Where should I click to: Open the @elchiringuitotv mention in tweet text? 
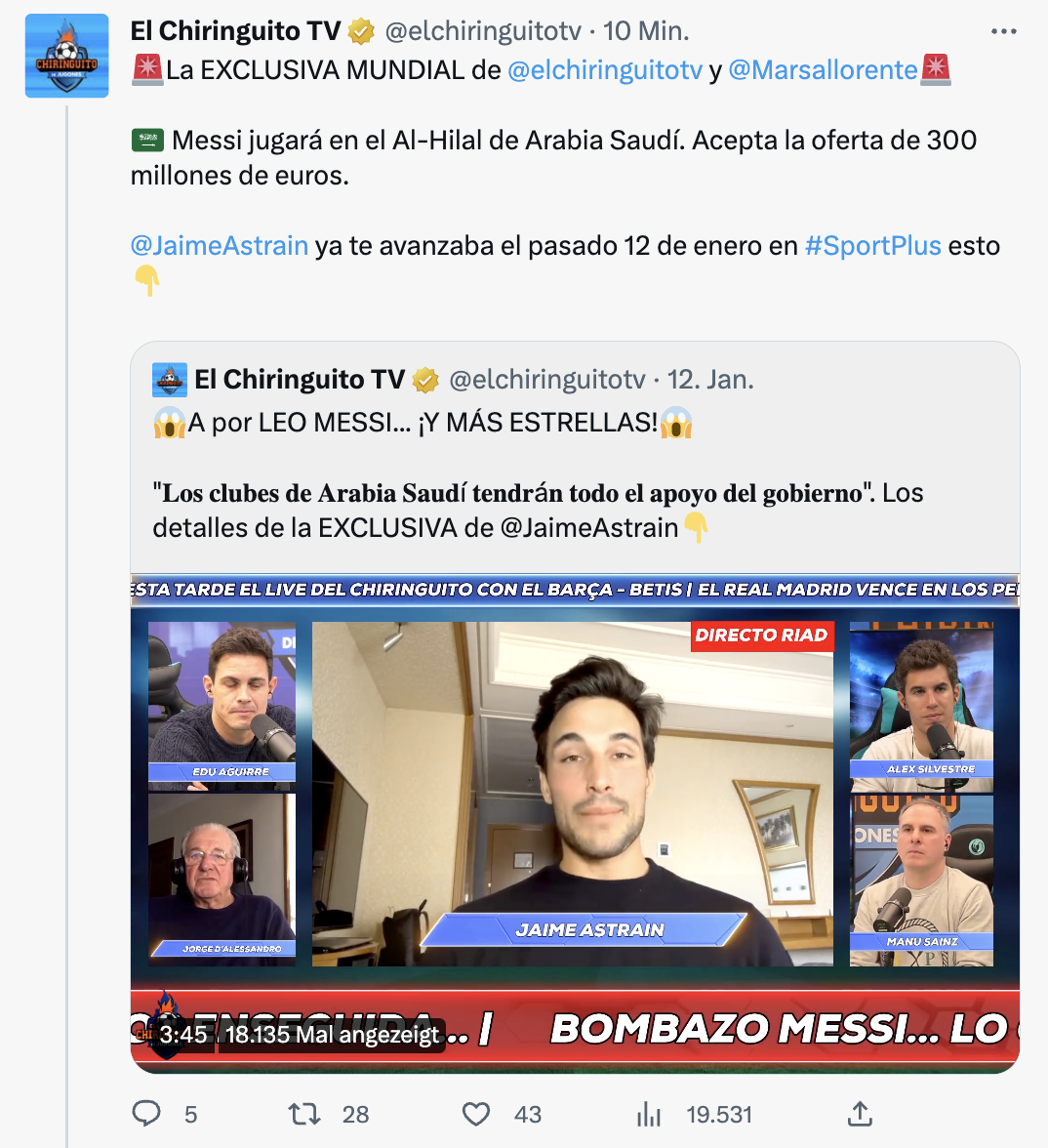pos(605,70)
